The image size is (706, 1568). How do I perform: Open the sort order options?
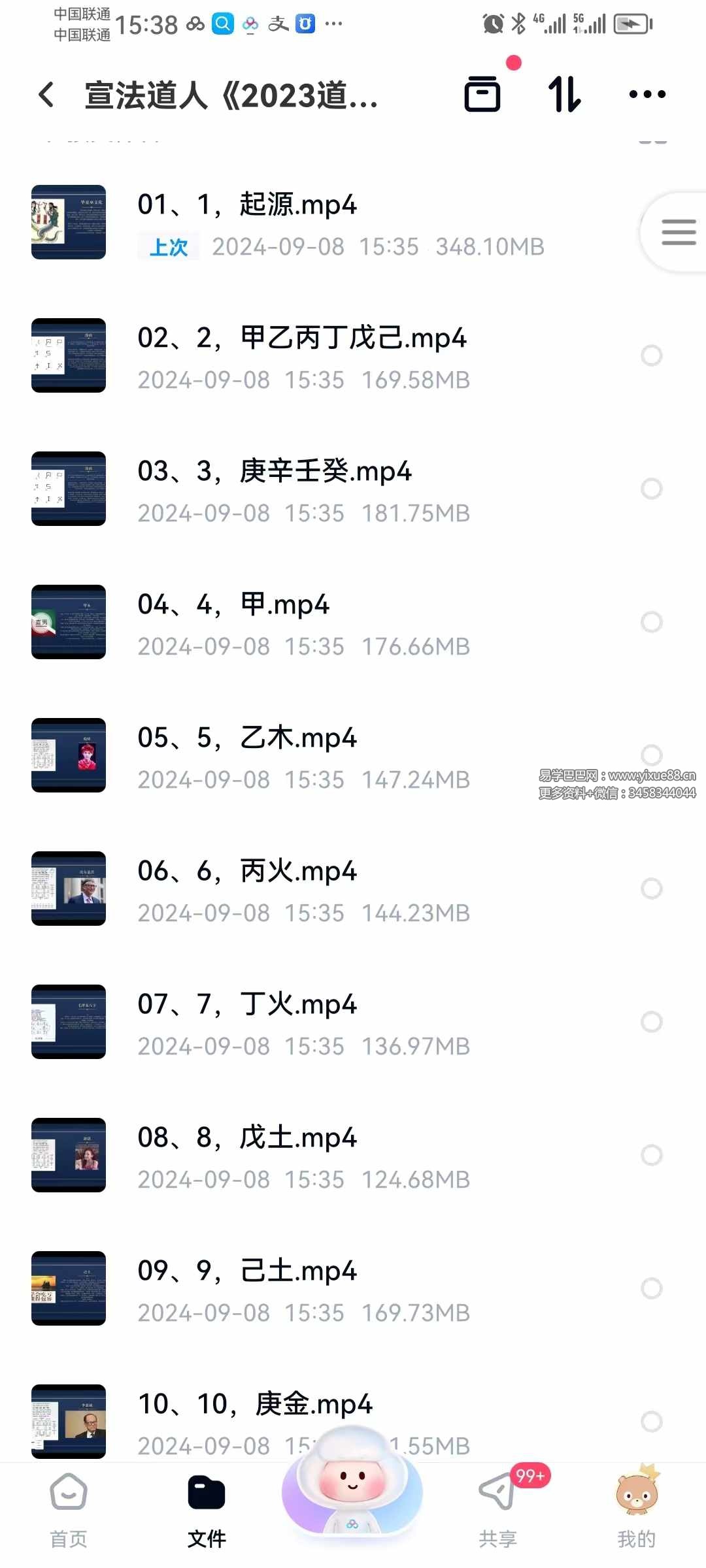tap(563, 94)
